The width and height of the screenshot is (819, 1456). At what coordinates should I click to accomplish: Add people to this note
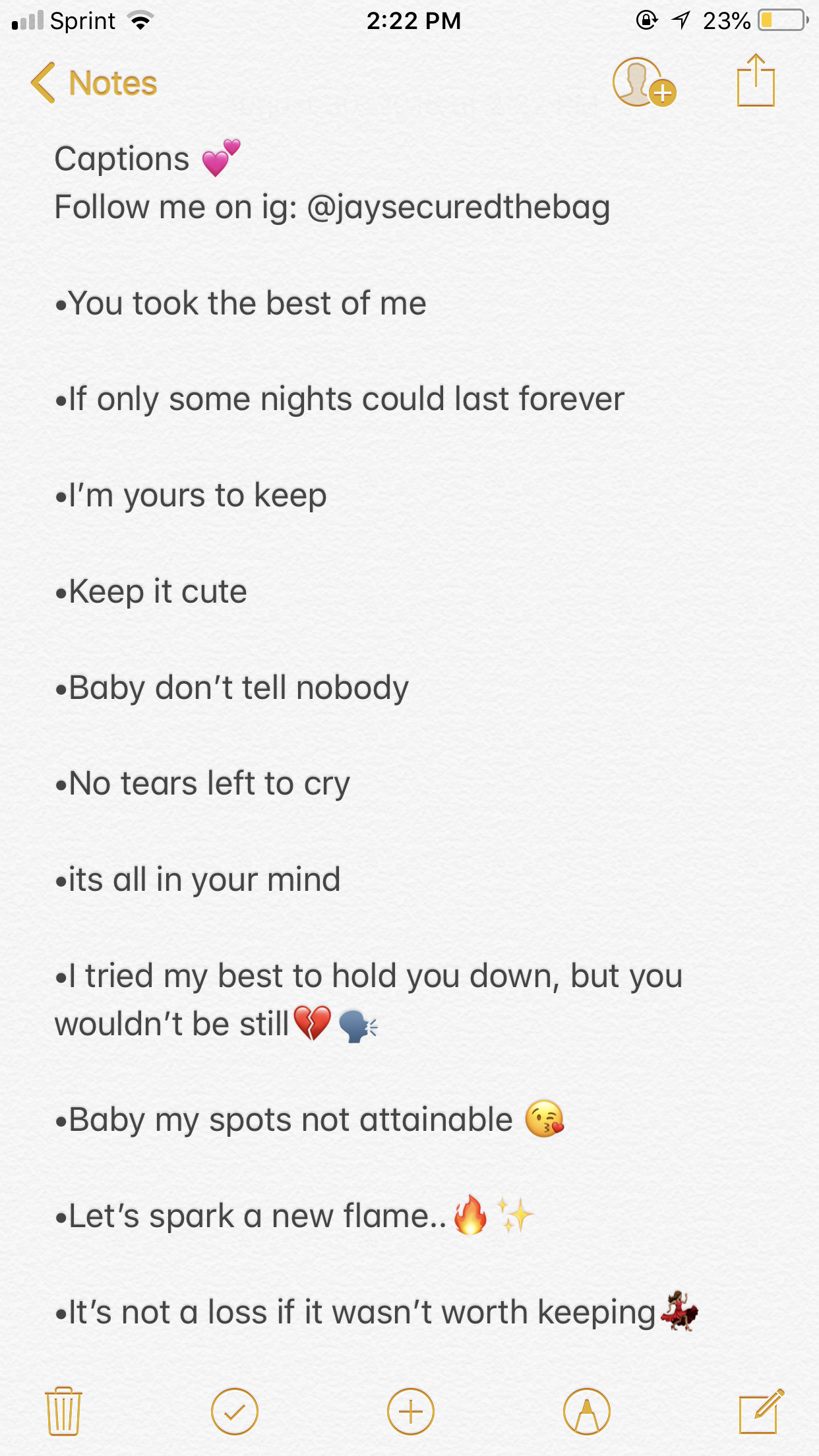click(644, 82)
